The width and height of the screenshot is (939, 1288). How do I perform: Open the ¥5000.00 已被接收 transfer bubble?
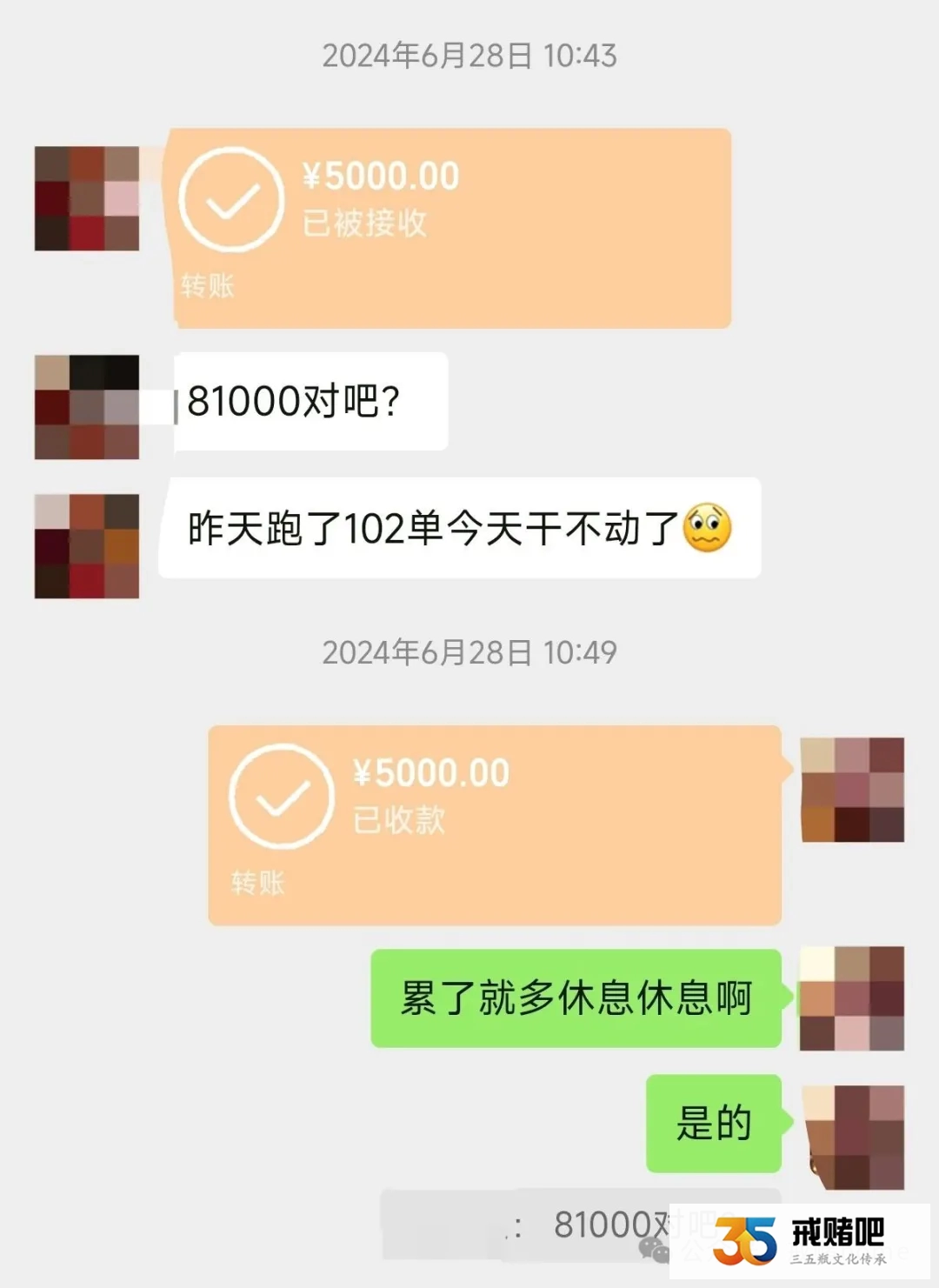[448, 228]
